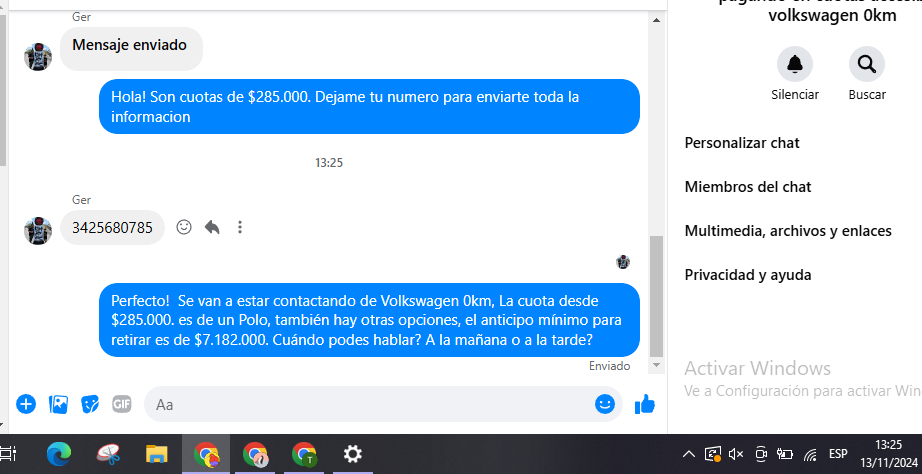The width and height of the screenshot is (922, 474).
Task: Open Privacidad y ayuda section
Action: (748, 275)
